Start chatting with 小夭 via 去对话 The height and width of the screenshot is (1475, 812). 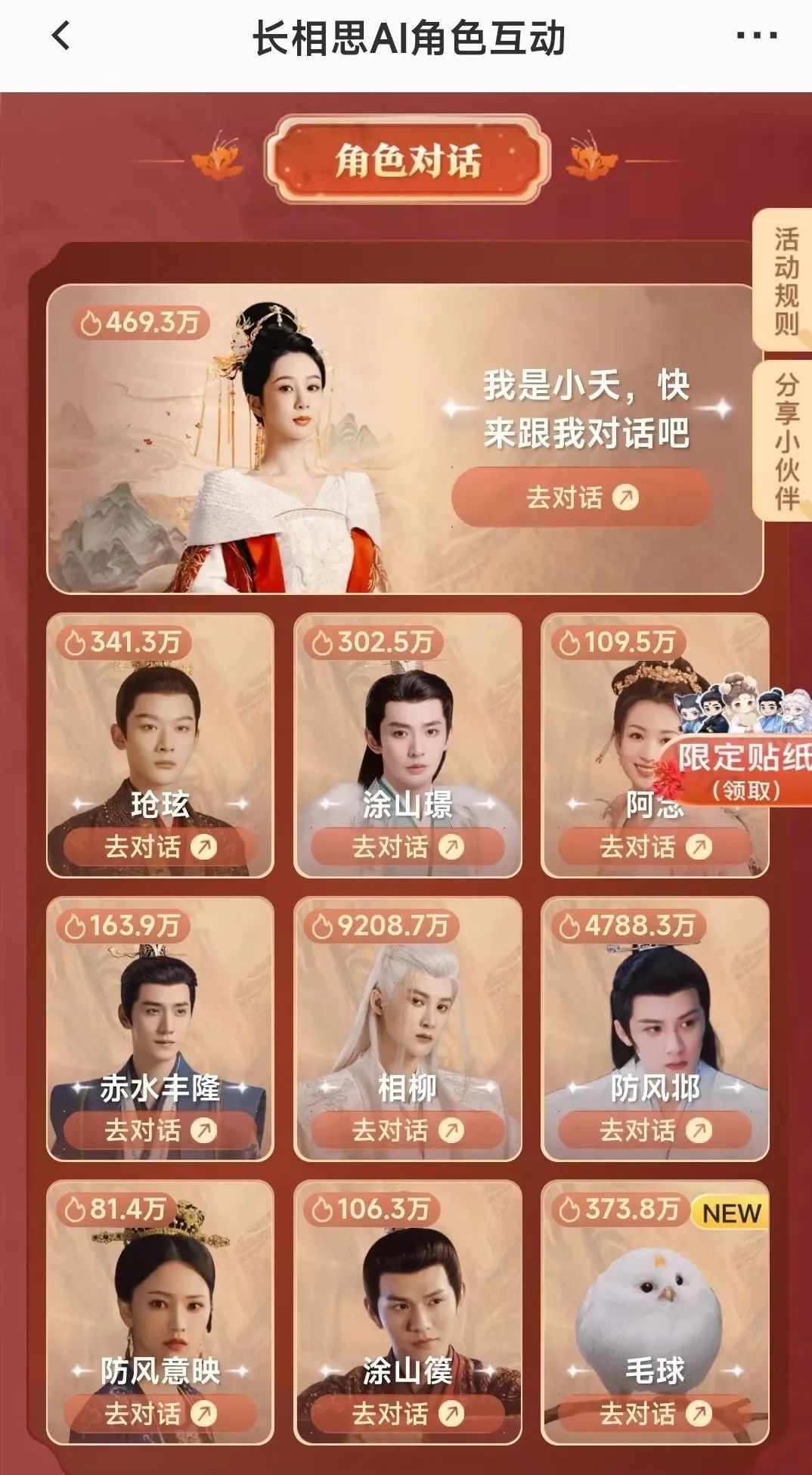click(x=581, y=497)
